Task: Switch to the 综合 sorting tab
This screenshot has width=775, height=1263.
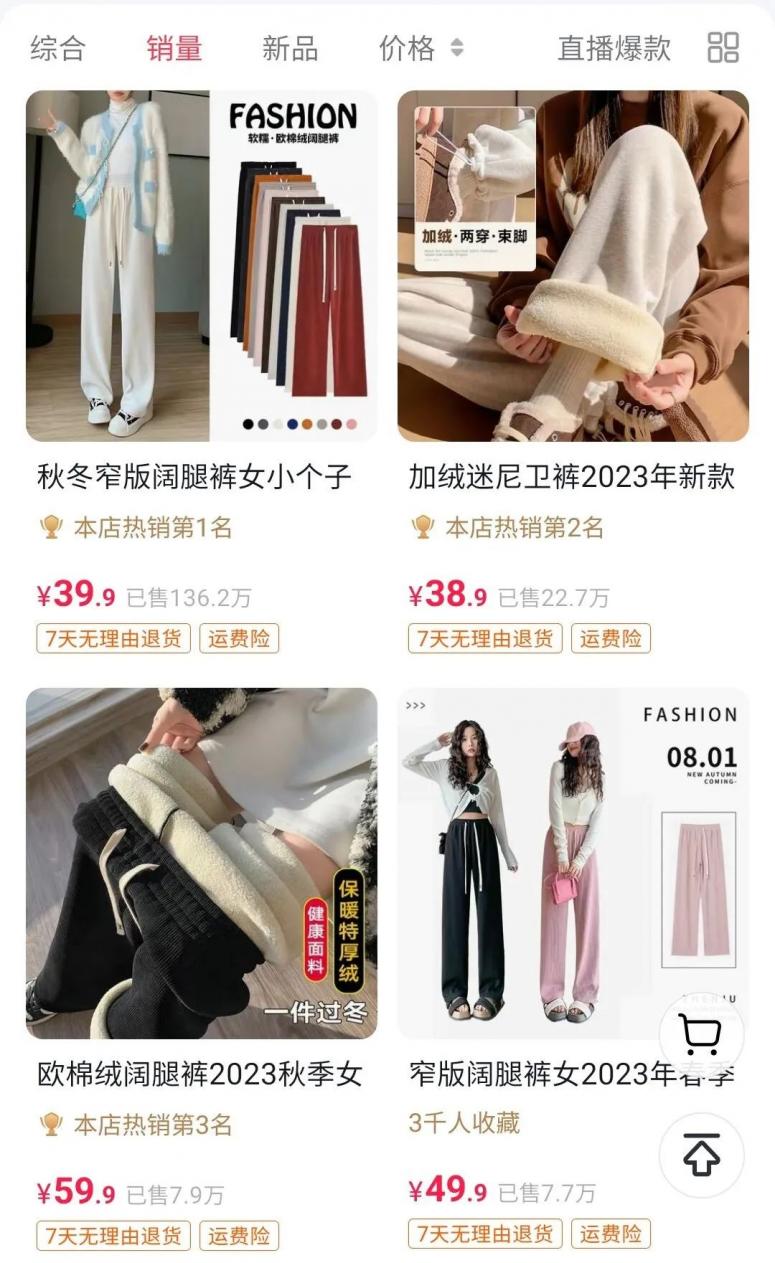Action: (x=58, y=48)
